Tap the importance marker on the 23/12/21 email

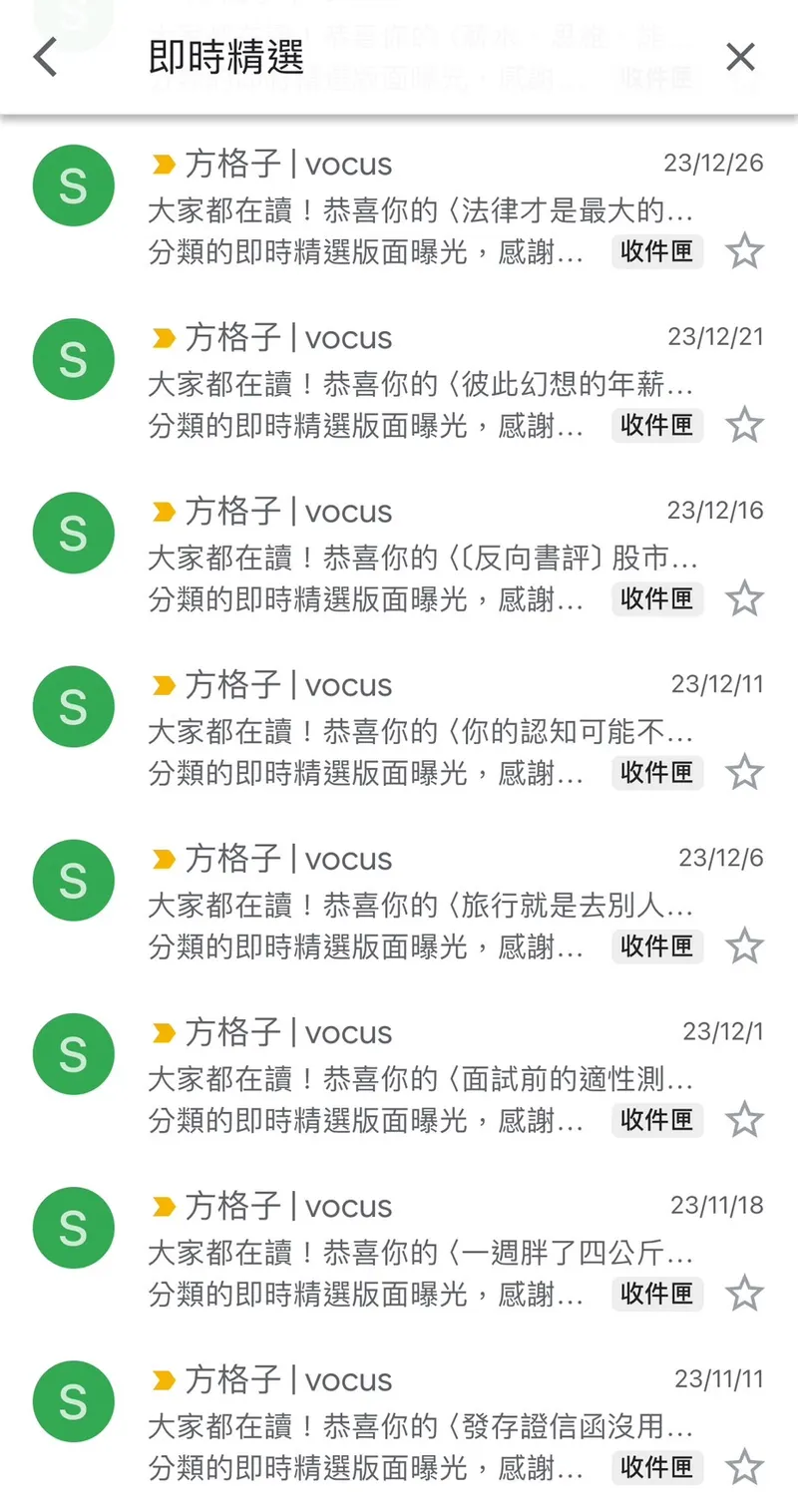coord(163,337)
